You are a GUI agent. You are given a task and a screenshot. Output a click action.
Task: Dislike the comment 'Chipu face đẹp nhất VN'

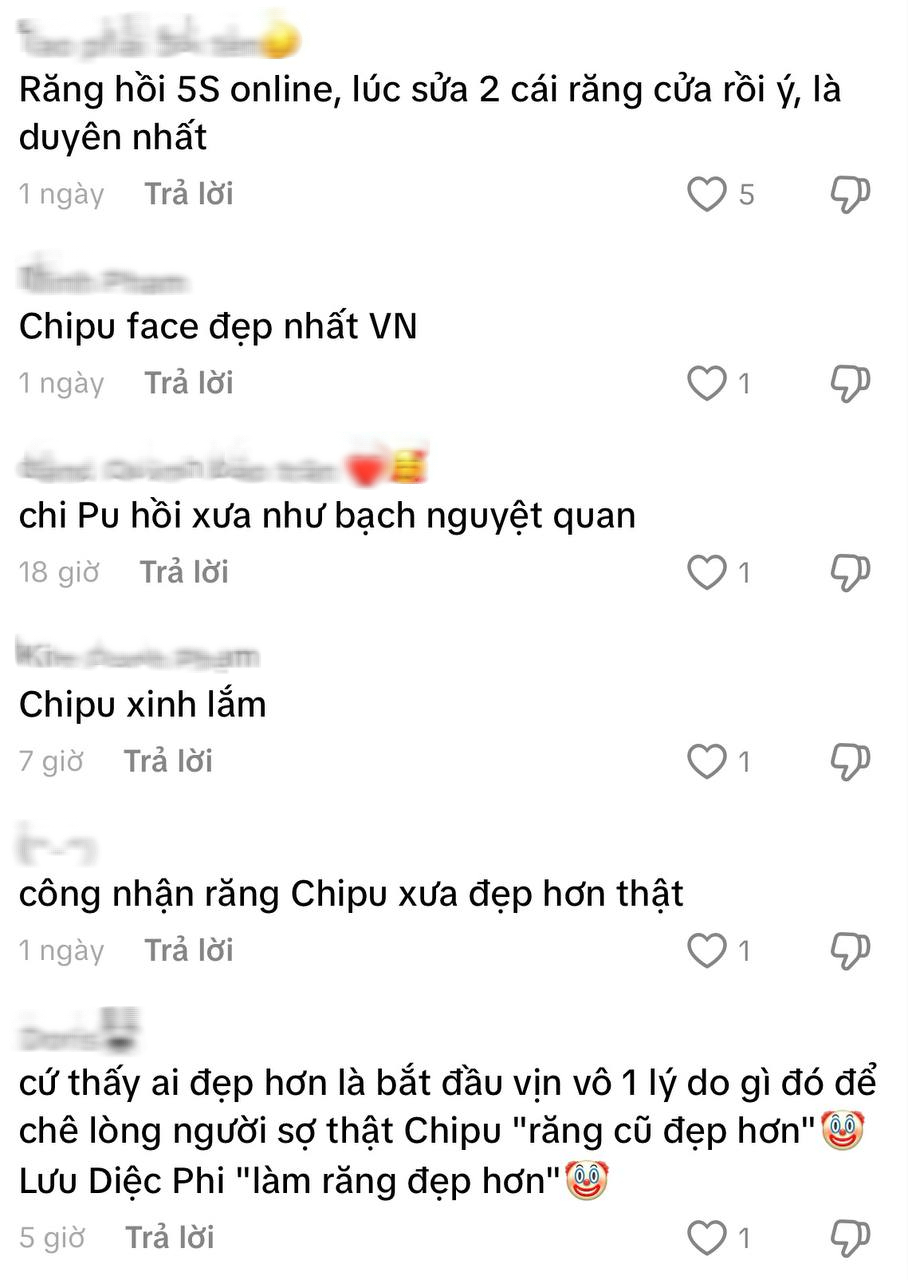[851, 383]
